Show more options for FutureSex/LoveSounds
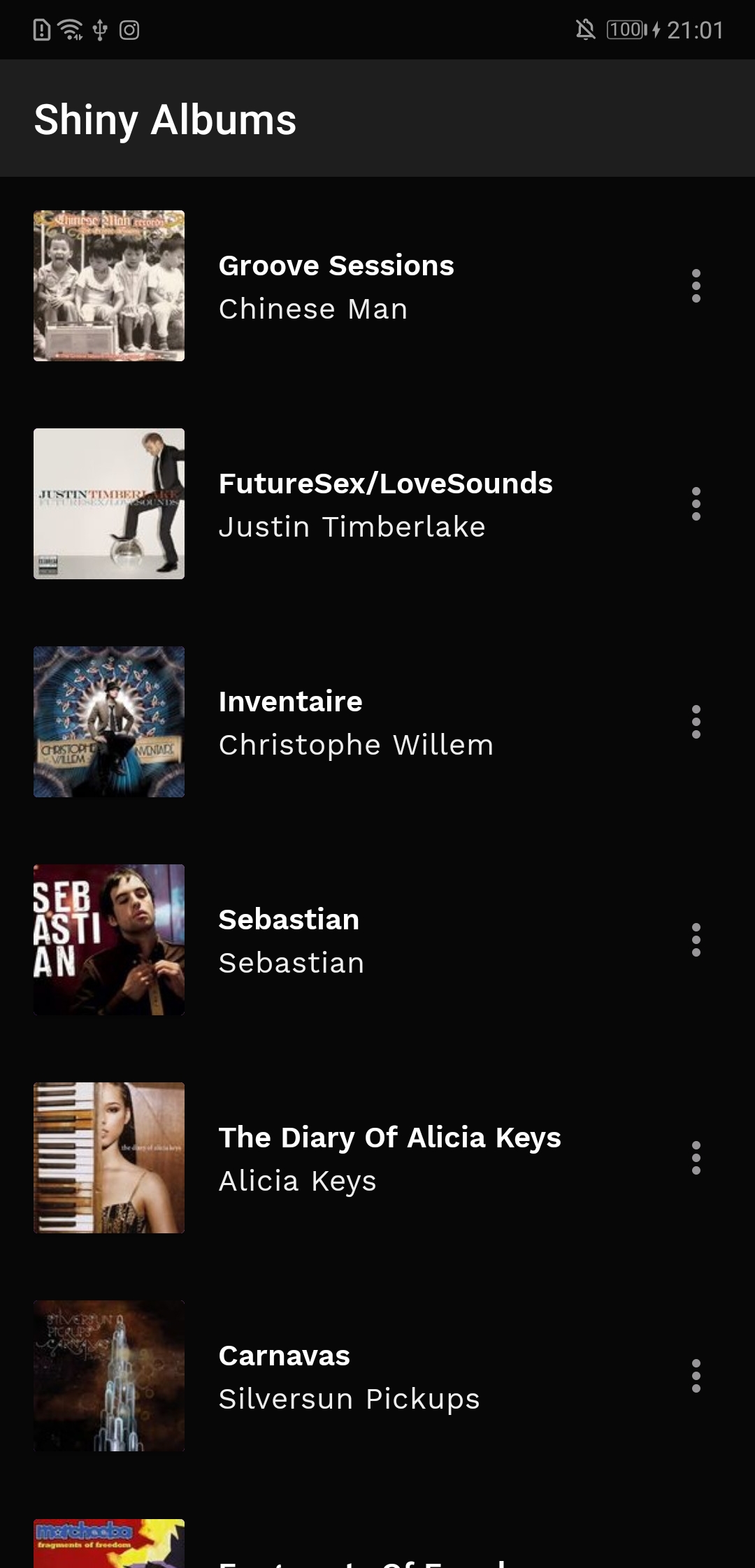755x1568 pixels. pyautogui.click(x=696, y=504)
